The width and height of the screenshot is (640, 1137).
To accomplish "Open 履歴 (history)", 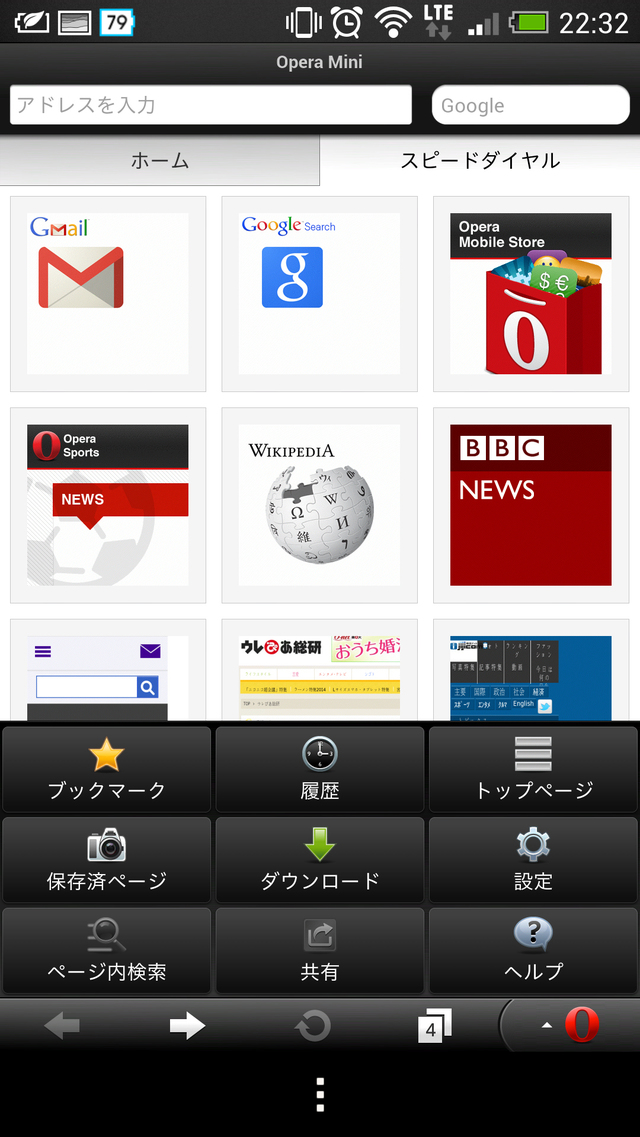I will (320, 769).
